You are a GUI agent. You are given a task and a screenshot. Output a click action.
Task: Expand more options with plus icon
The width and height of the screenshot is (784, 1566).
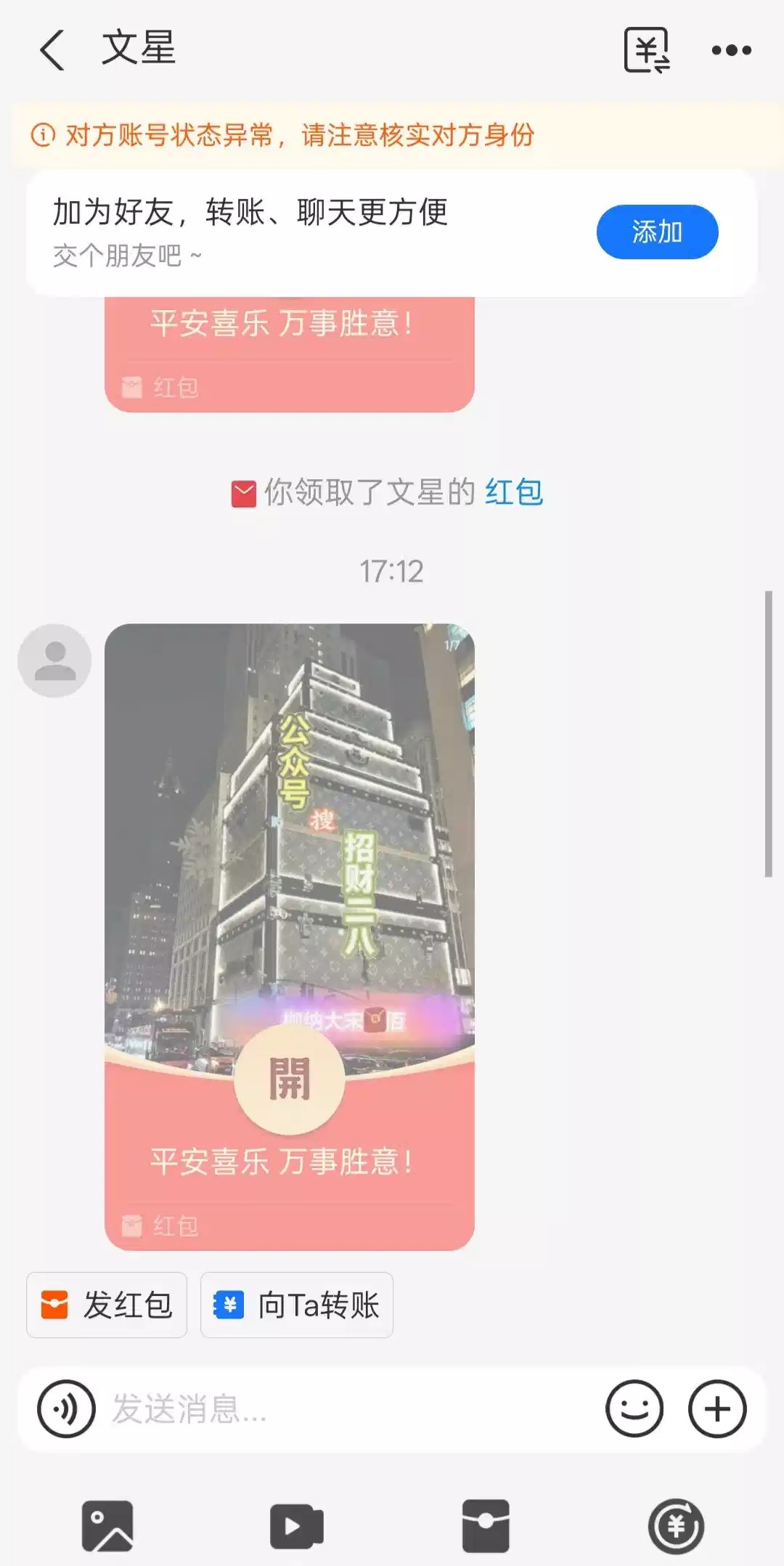click(x=717, y=1409)
